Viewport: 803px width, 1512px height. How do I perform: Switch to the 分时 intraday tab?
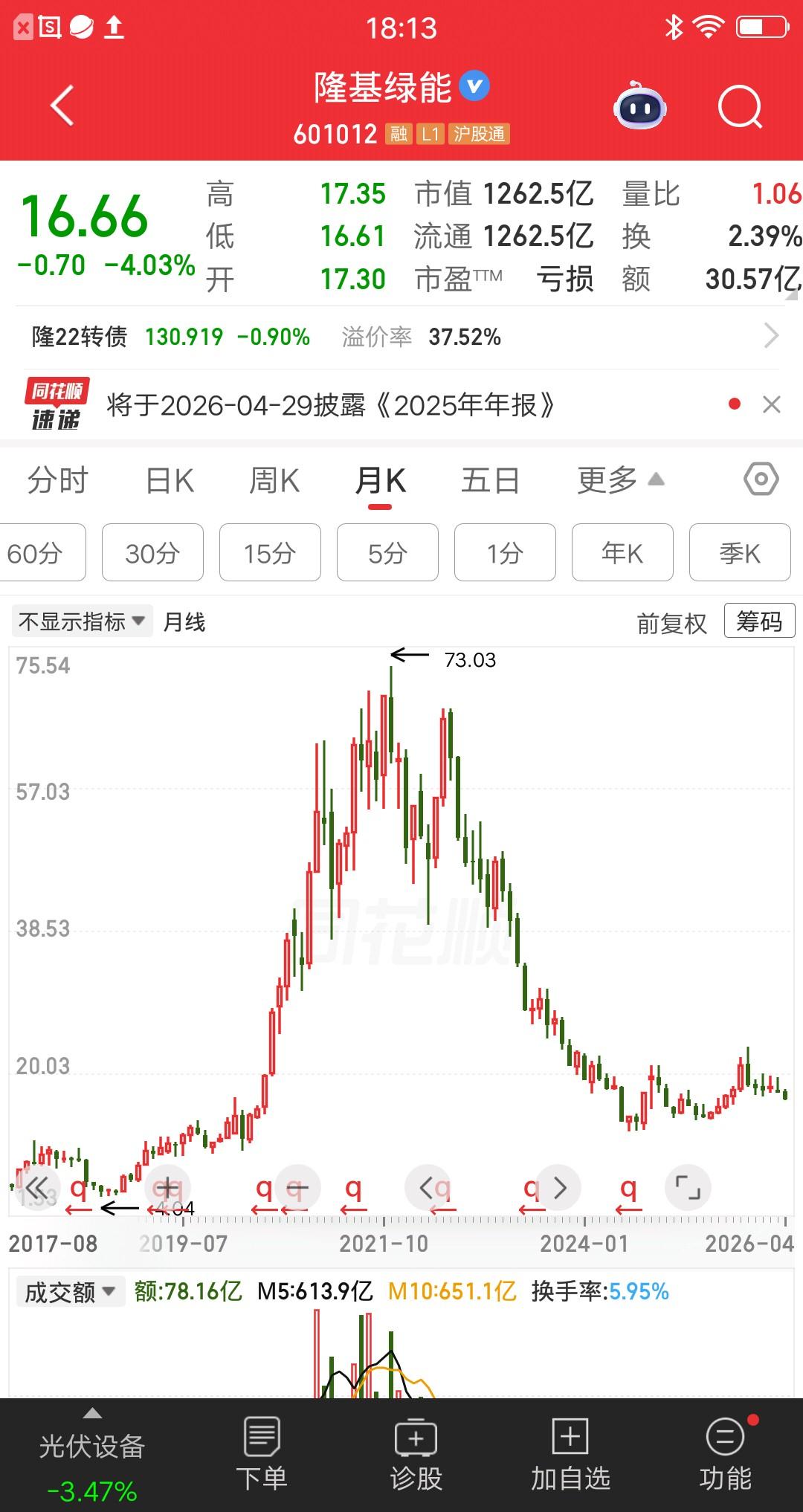[x=57, y=481]
